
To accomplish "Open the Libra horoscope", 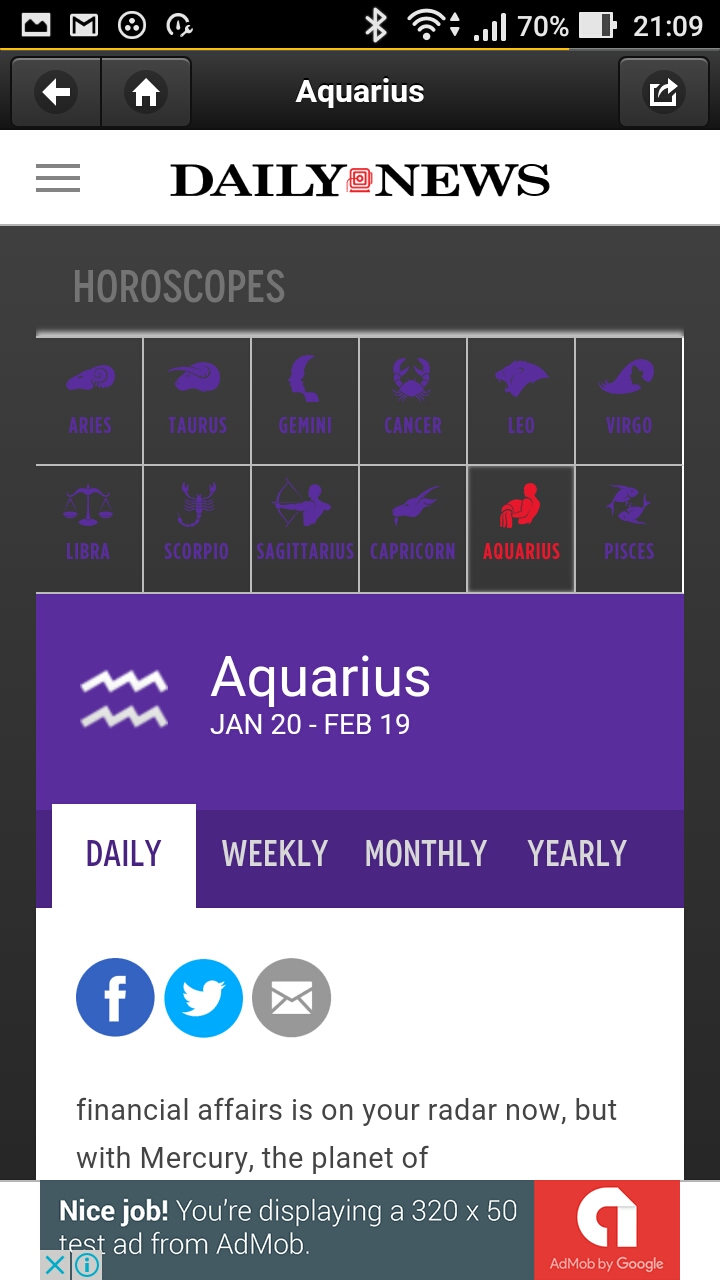I will [89, 528].
